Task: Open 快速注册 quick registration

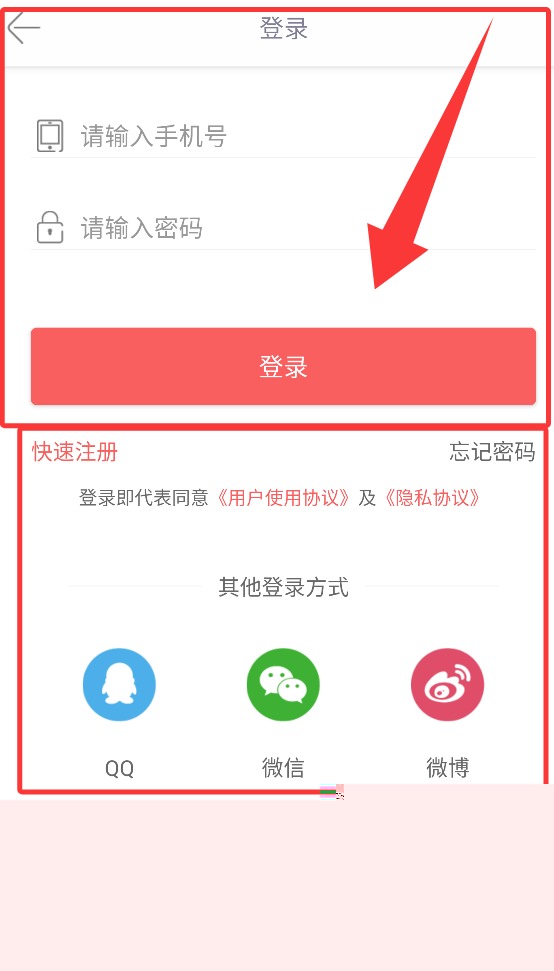Action: (75, 451)
